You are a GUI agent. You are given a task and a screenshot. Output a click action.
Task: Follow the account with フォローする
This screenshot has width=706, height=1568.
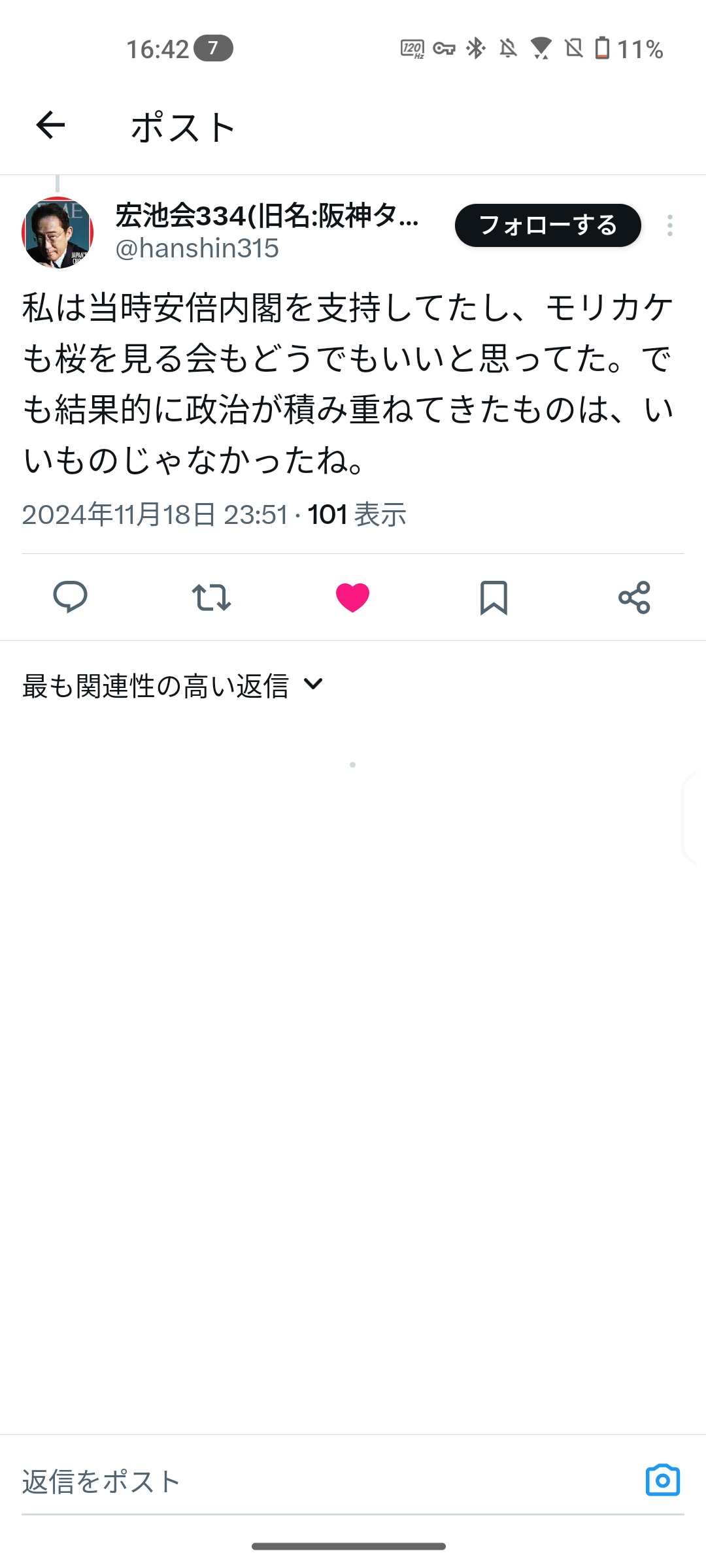547,225
